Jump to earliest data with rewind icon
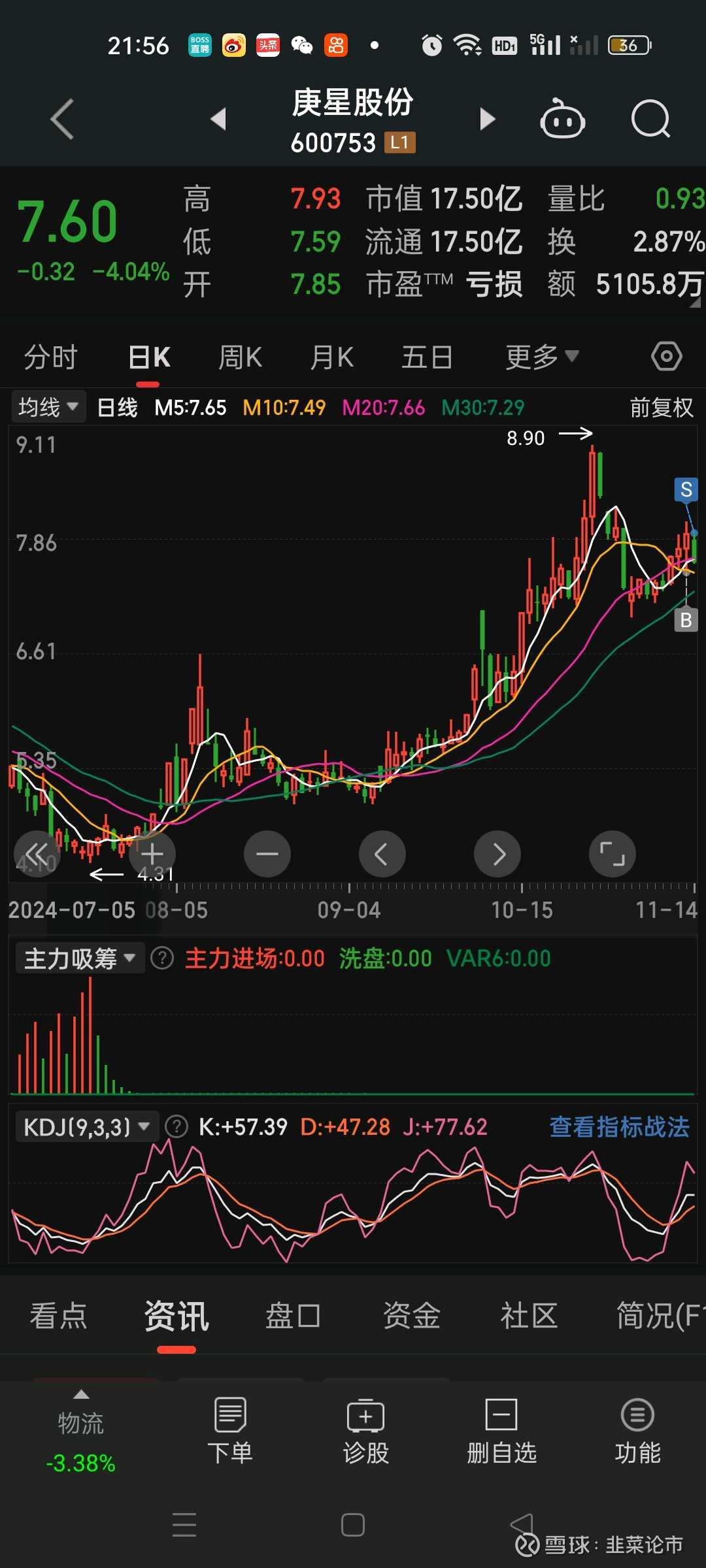The height and width of the screenshot is (1568, 706). 37,854
